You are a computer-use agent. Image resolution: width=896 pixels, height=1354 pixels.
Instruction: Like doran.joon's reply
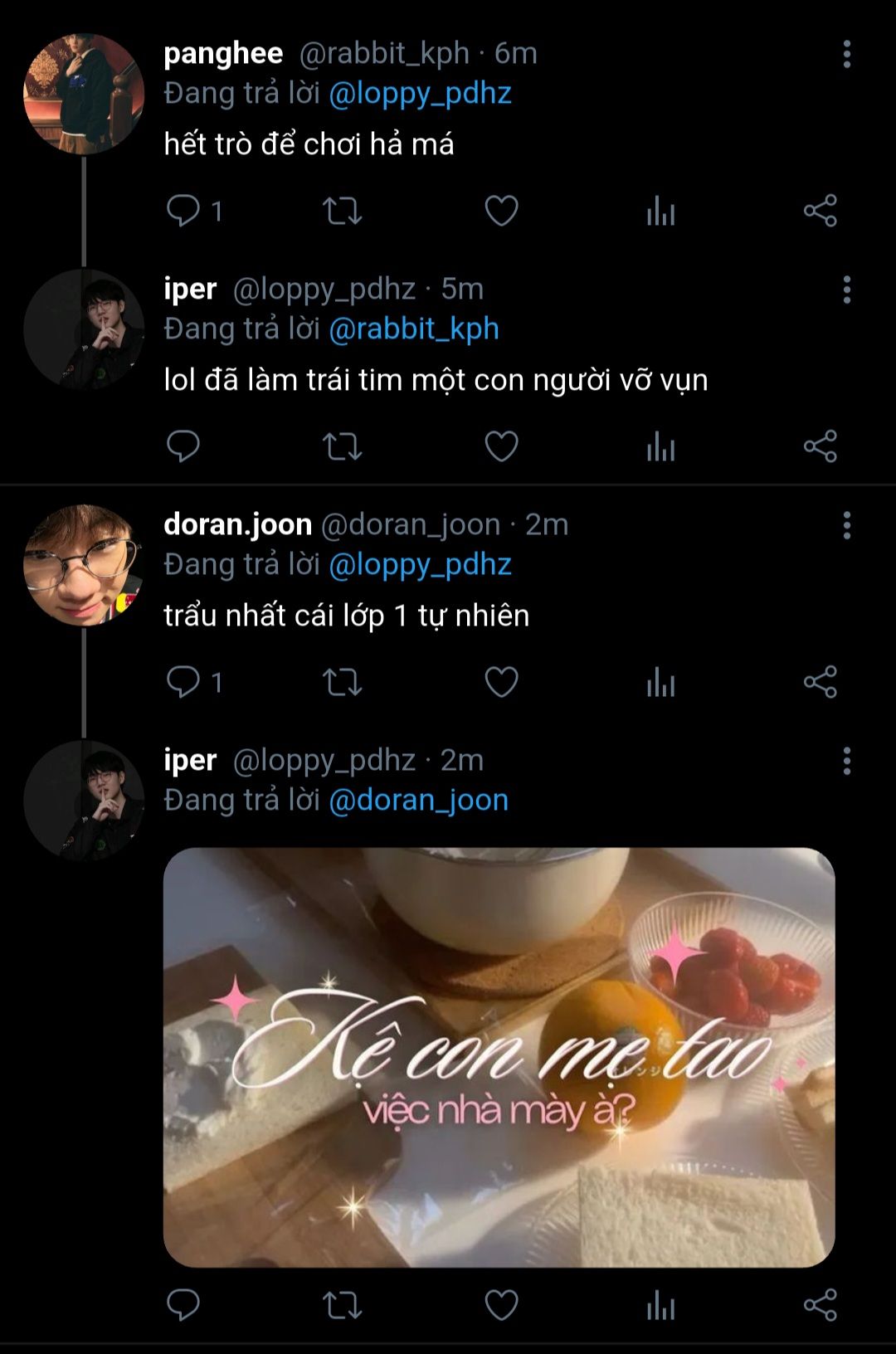pos(501,682)
